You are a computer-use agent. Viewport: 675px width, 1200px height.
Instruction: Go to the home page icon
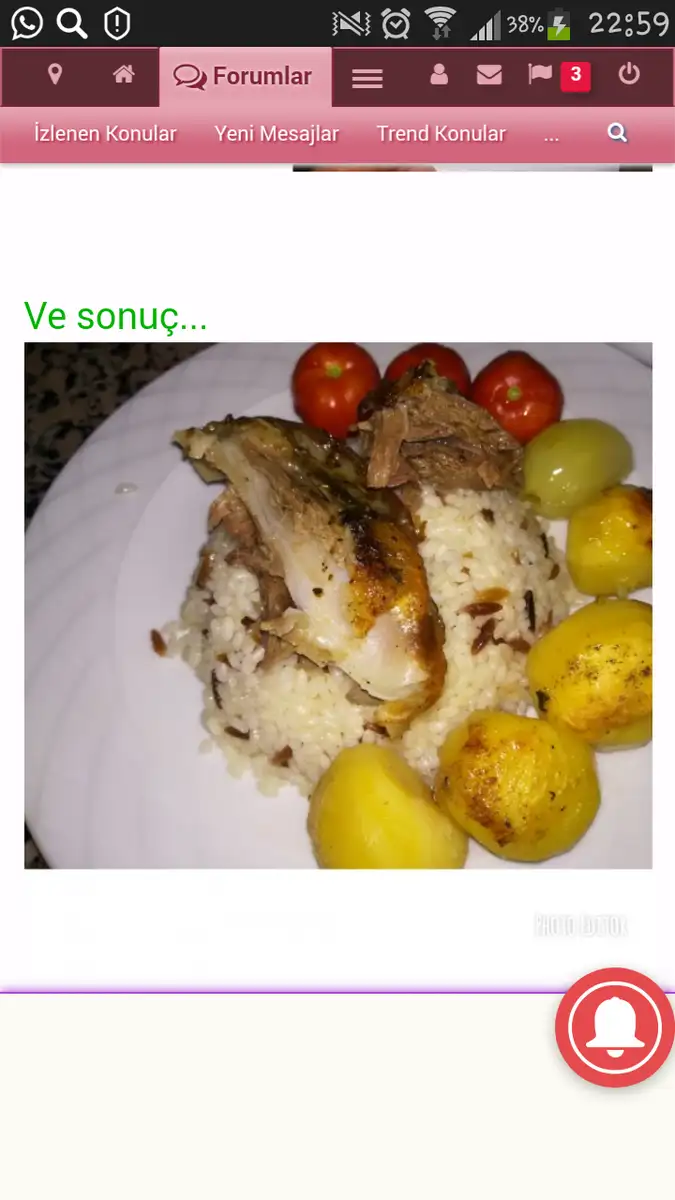click(x=124, y=75)
